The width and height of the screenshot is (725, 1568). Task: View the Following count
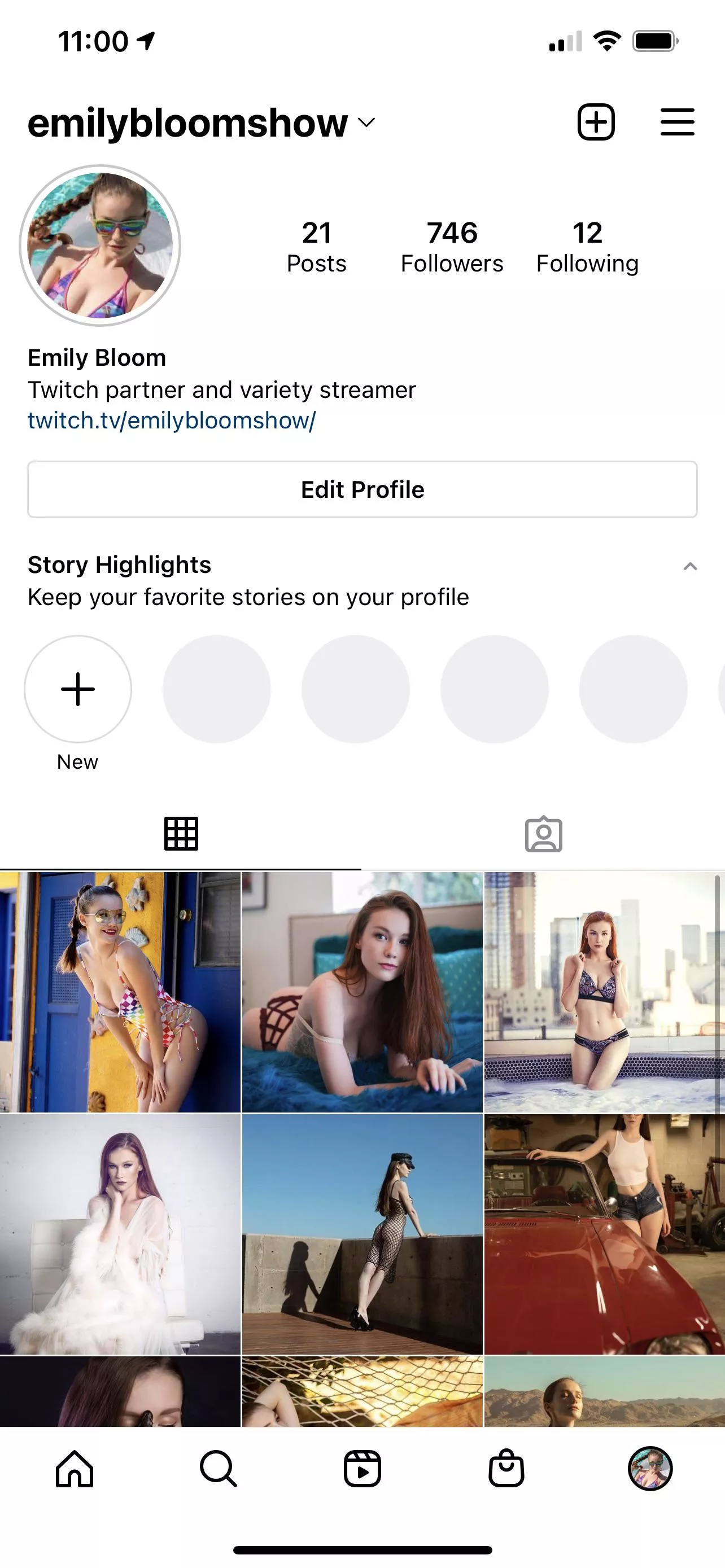587,247
